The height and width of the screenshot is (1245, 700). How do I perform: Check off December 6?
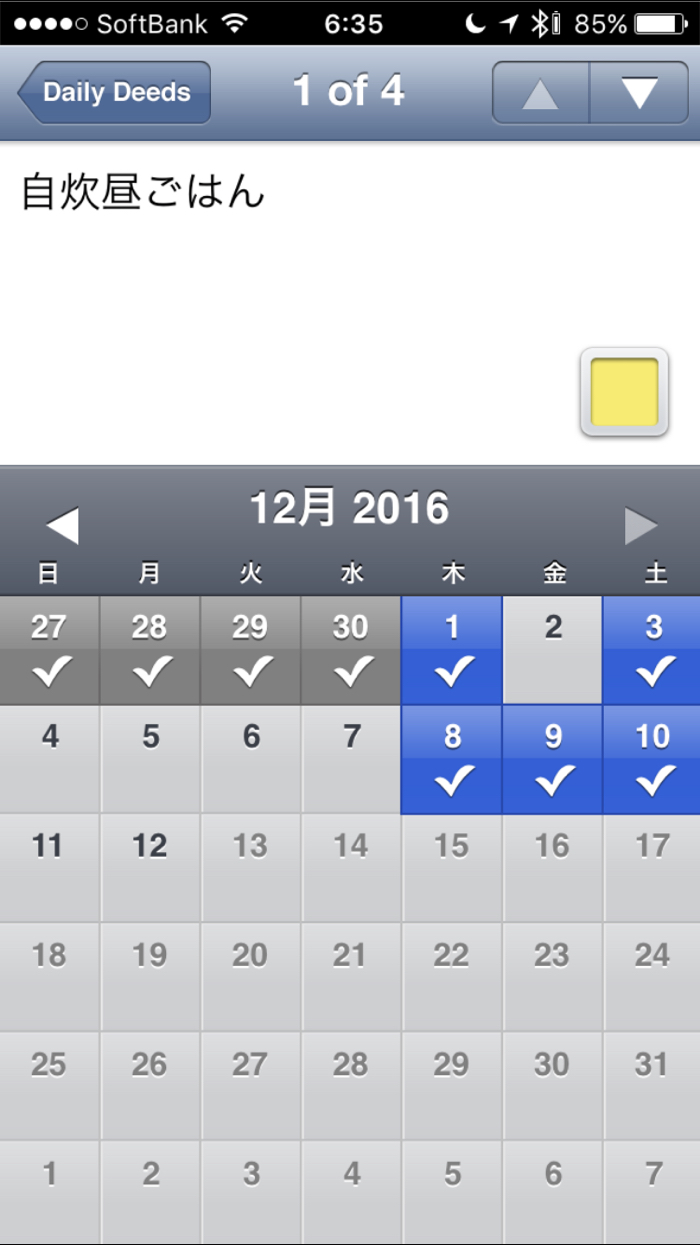pos(251,760)
